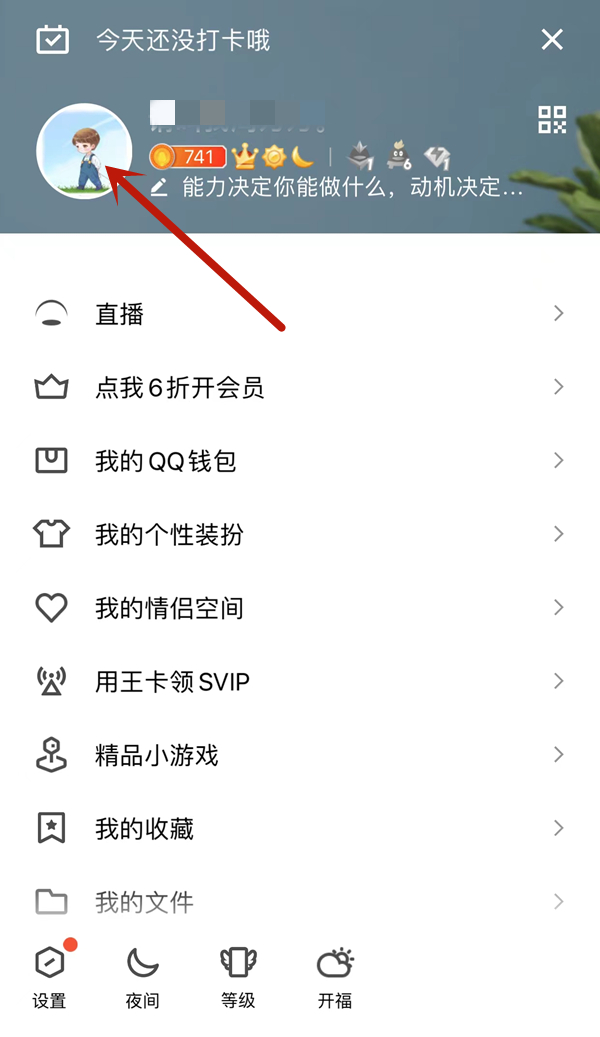Open the weather button 开福
Screen dimensions: 600x1037
tap(335, 977)
